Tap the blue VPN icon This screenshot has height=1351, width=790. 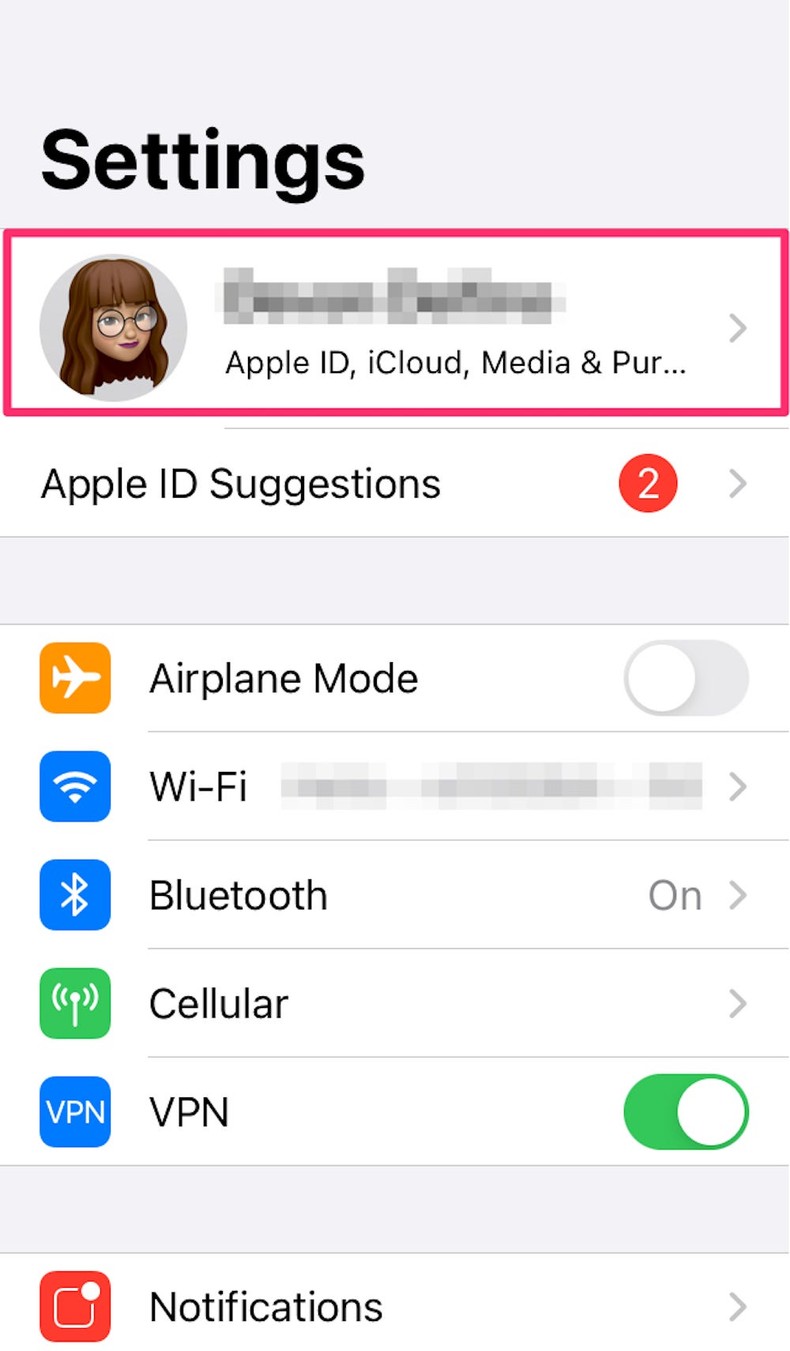tap(75, 1112)
